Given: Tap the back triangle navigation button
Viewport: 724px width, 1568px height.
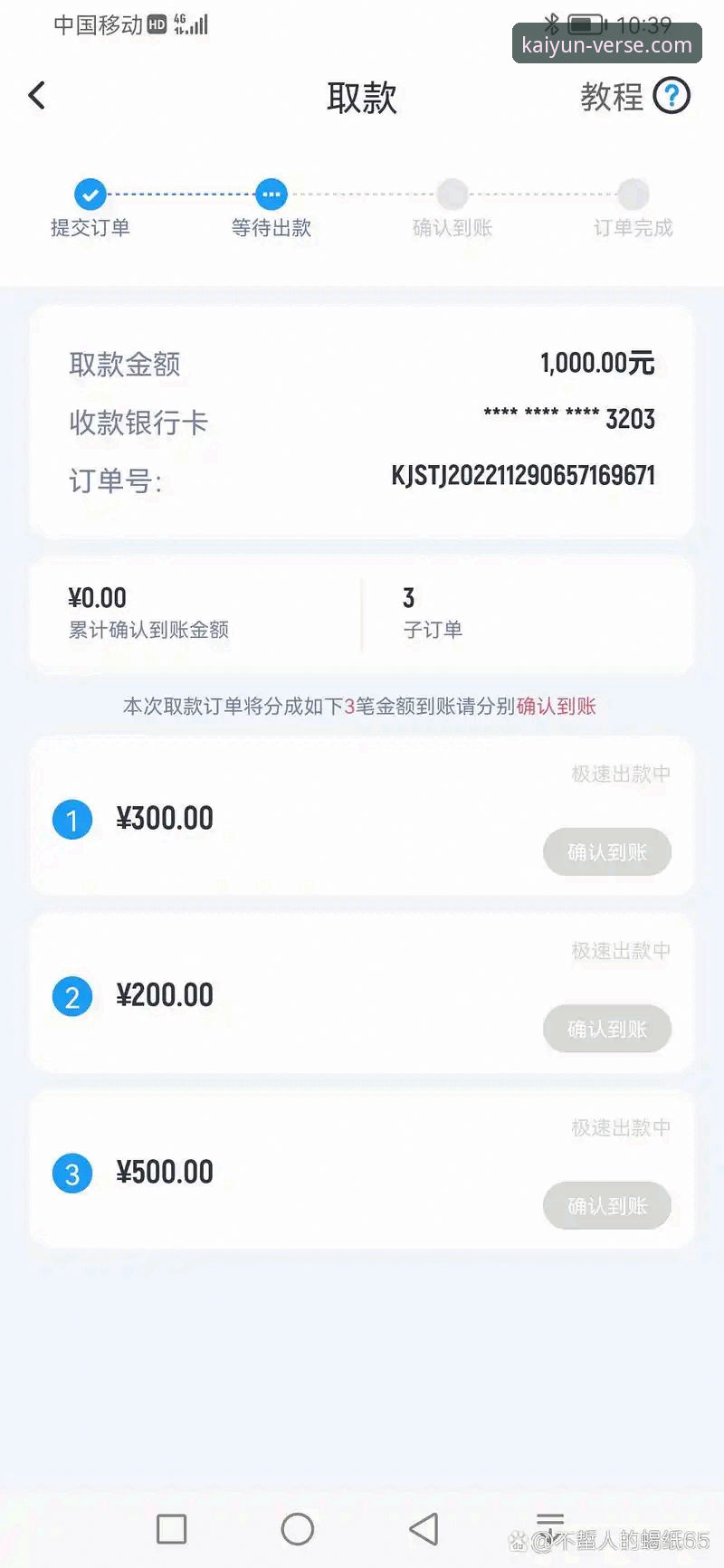Looking at the screenshot, I should pos(424,1527).
